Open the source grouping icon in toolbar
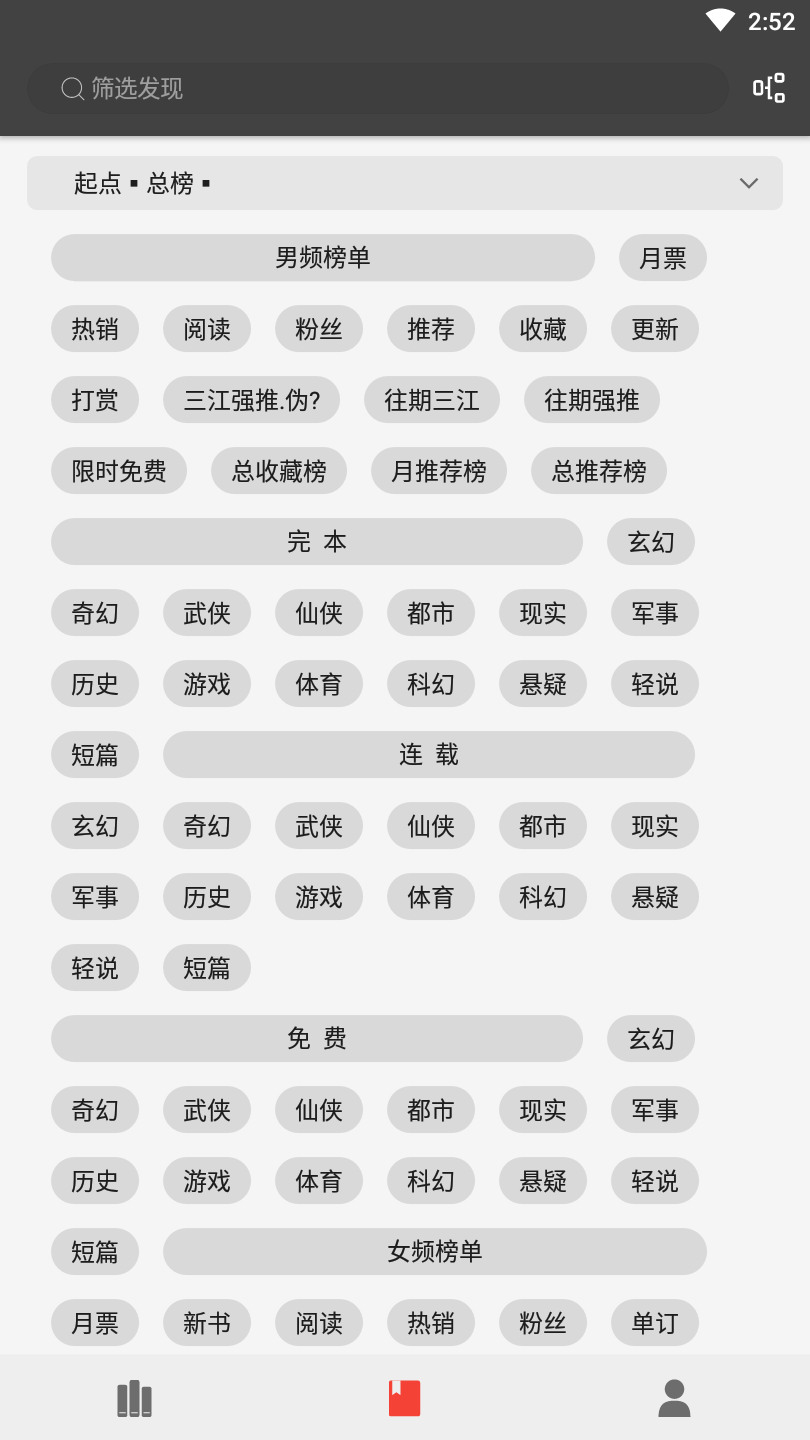 (x=768, y=89)
